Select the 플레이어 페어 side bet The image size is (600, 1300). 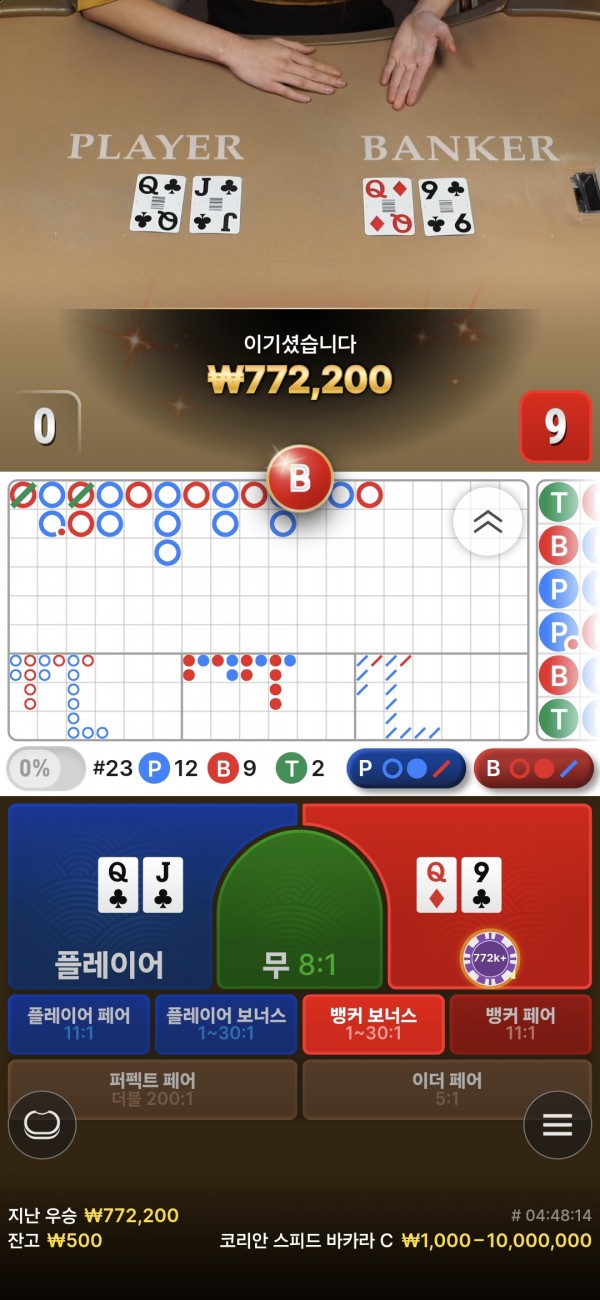click(79, 1024)
